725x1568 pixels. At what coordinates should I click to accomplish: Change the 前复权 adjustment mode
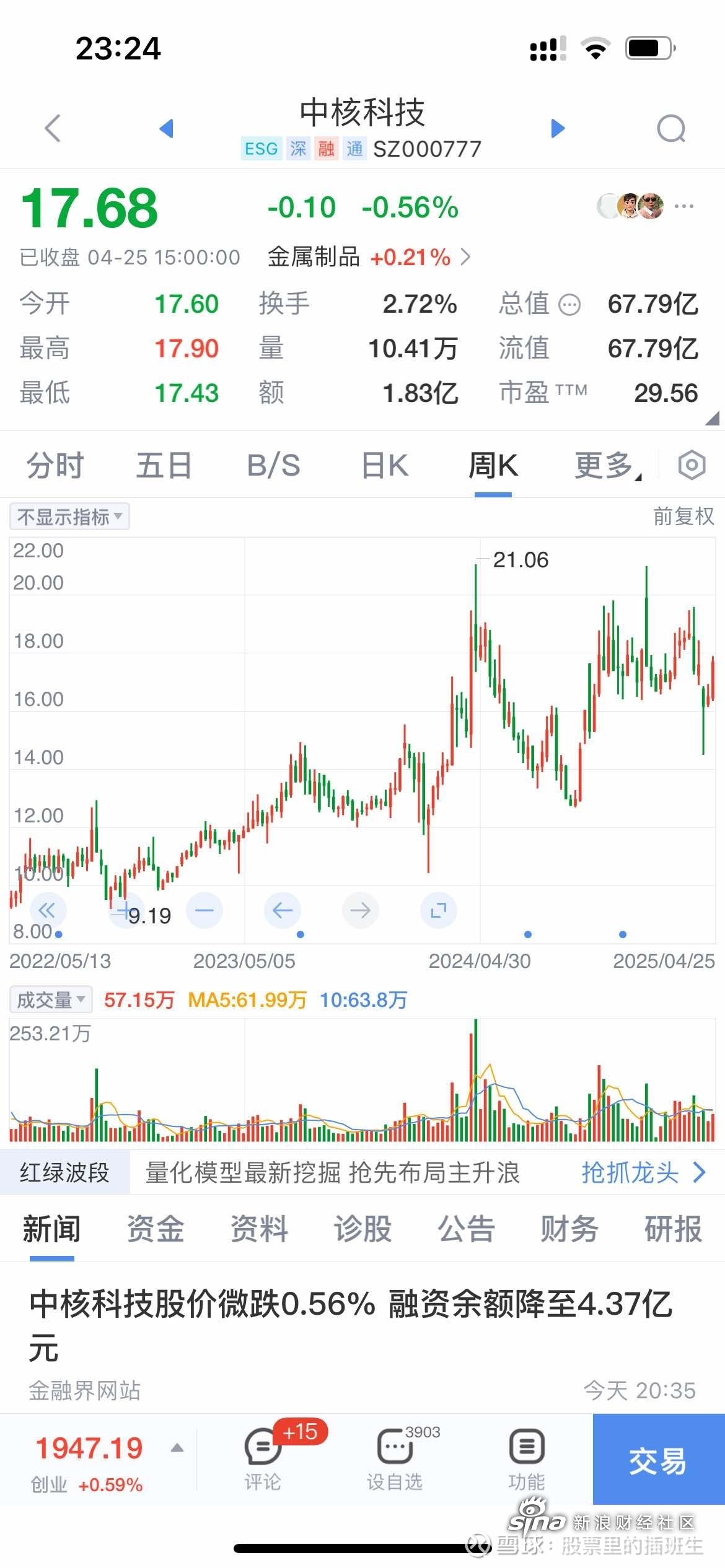point(683,516)
